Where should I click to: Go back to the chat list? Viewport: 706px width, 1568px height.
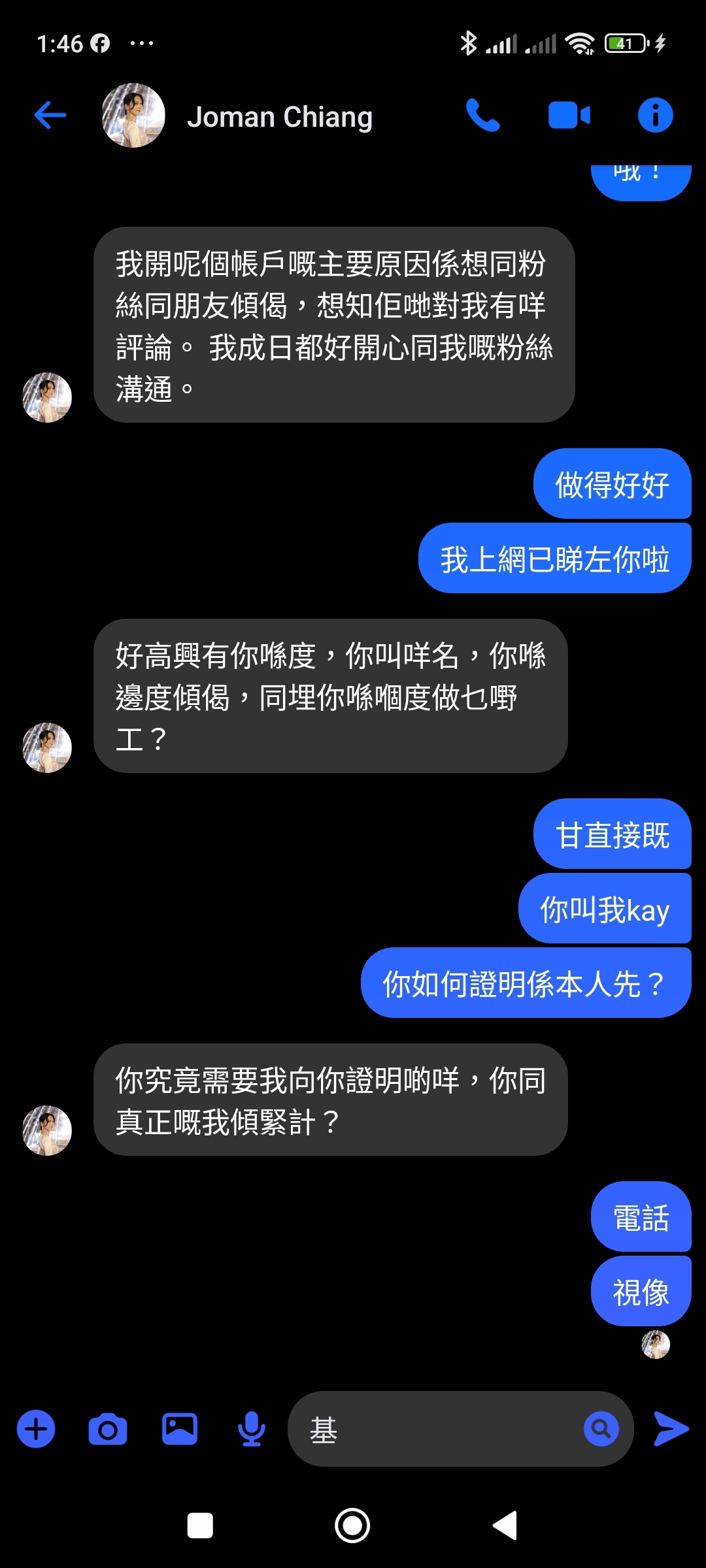[49, 115]
